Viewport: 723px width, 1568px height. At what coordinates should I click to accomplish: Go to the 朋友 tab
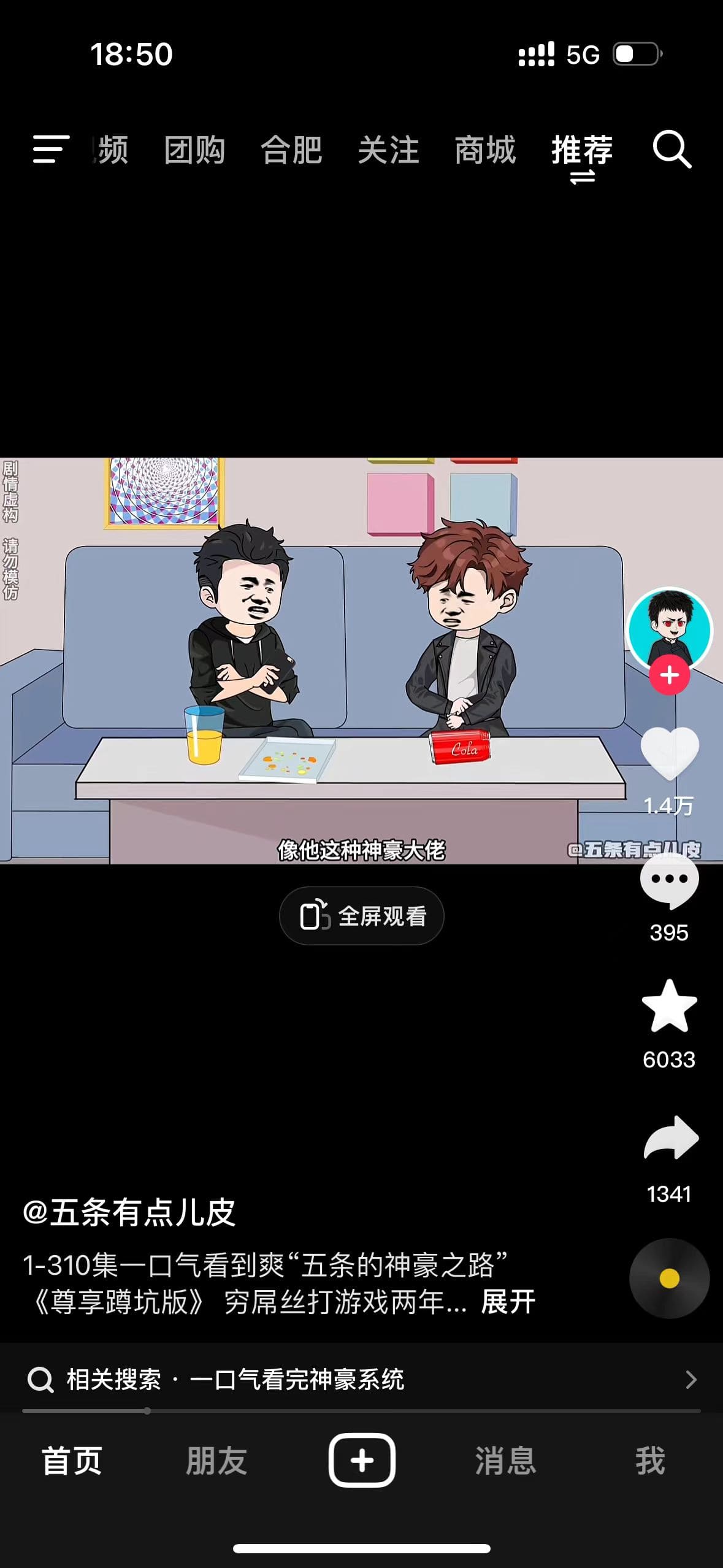(x=216, y=1461)
